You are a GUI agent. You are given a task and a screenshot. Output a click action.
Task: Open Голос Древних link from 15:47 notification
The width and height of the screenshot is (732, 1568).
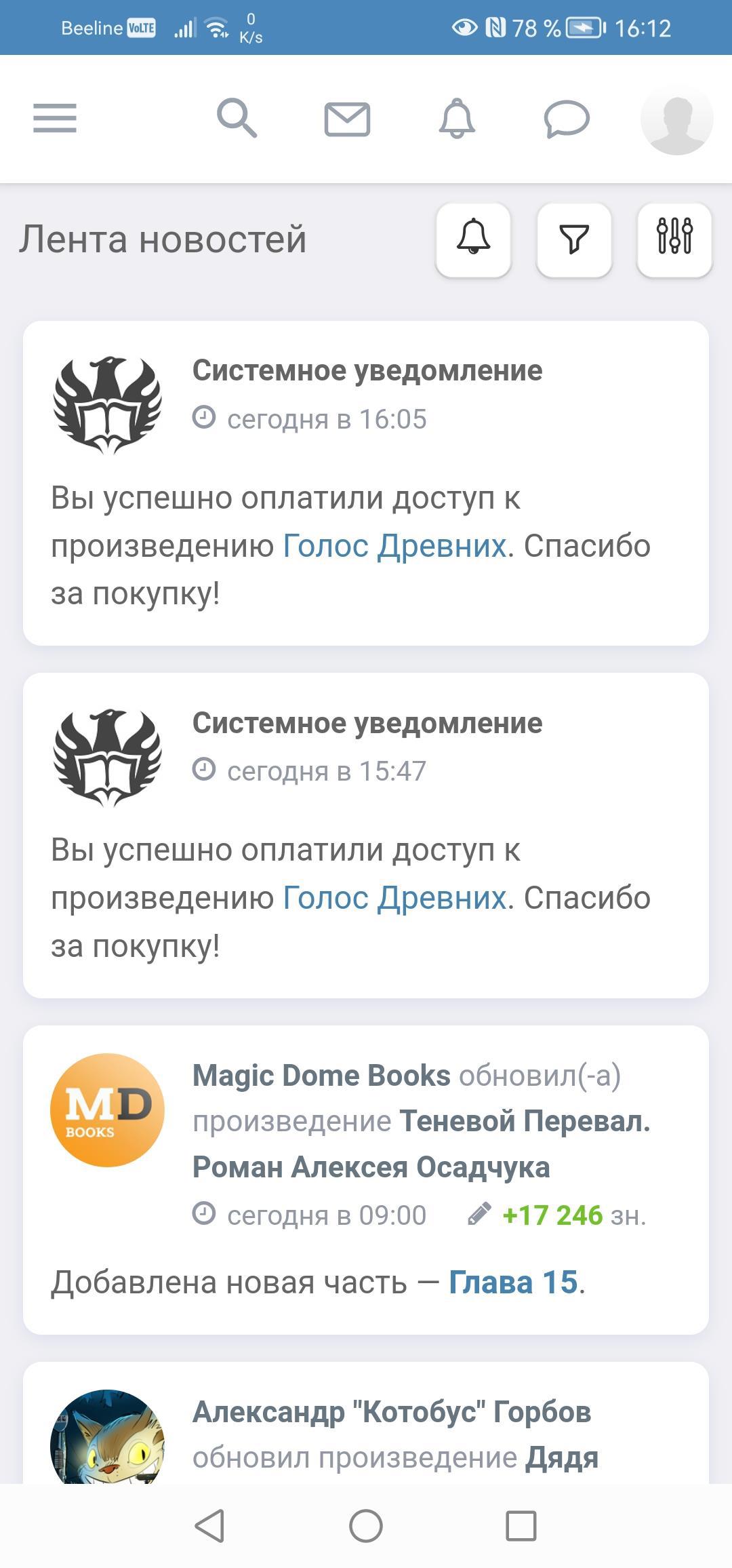tap(394, 898)
